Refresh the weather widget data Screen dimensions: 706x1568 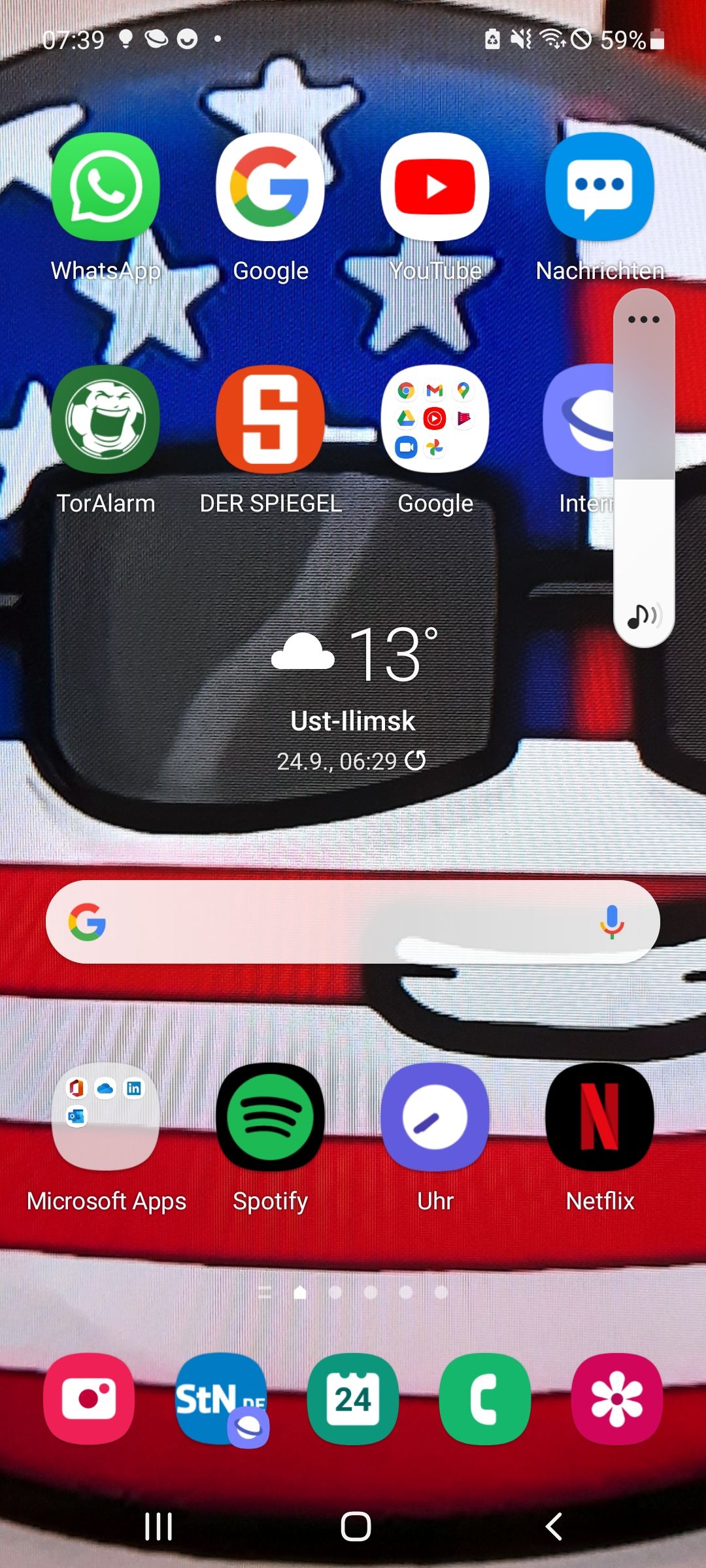(x=416, y=760)
